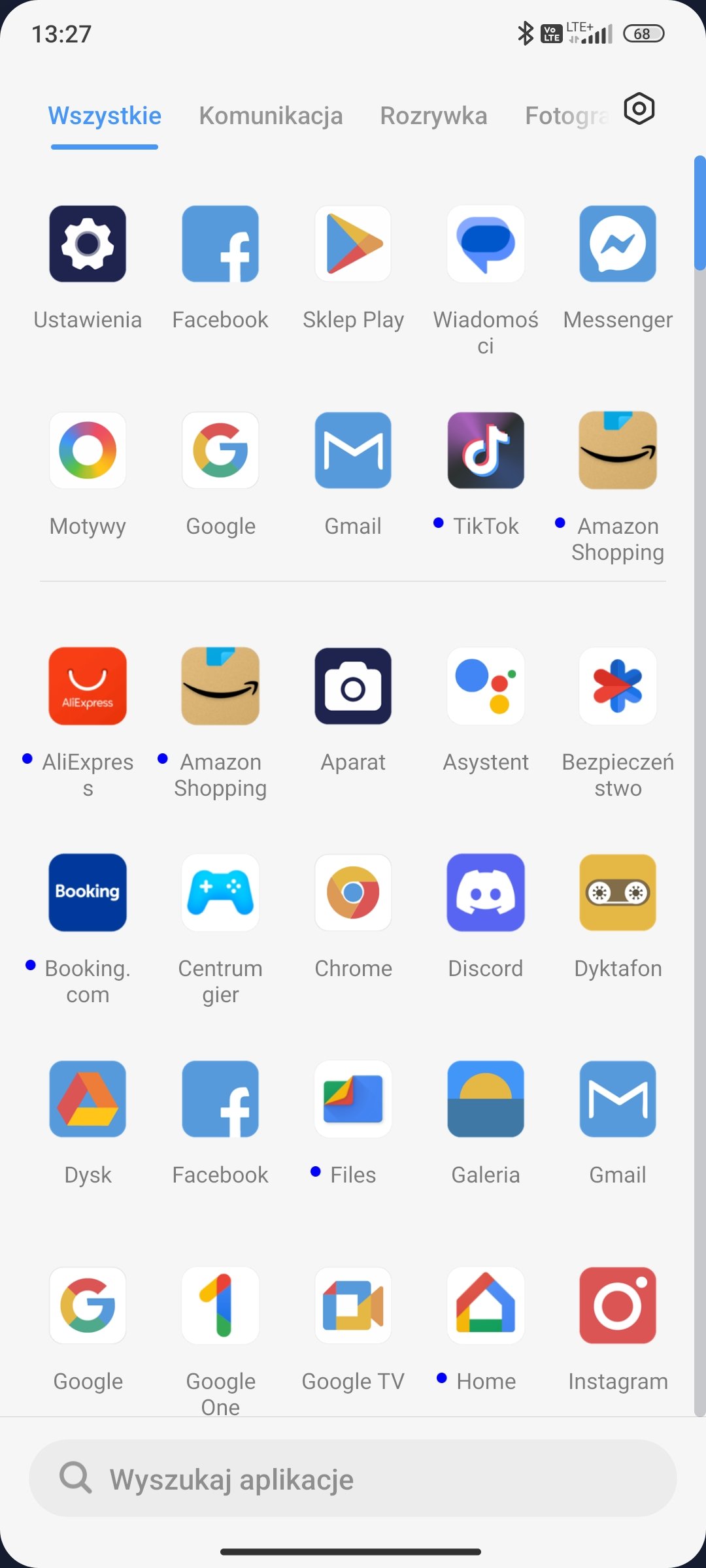The width and height of the screenshot is (706, 1568).
Task: Switch to the Rozrywka tab
Action: (433, 116)
